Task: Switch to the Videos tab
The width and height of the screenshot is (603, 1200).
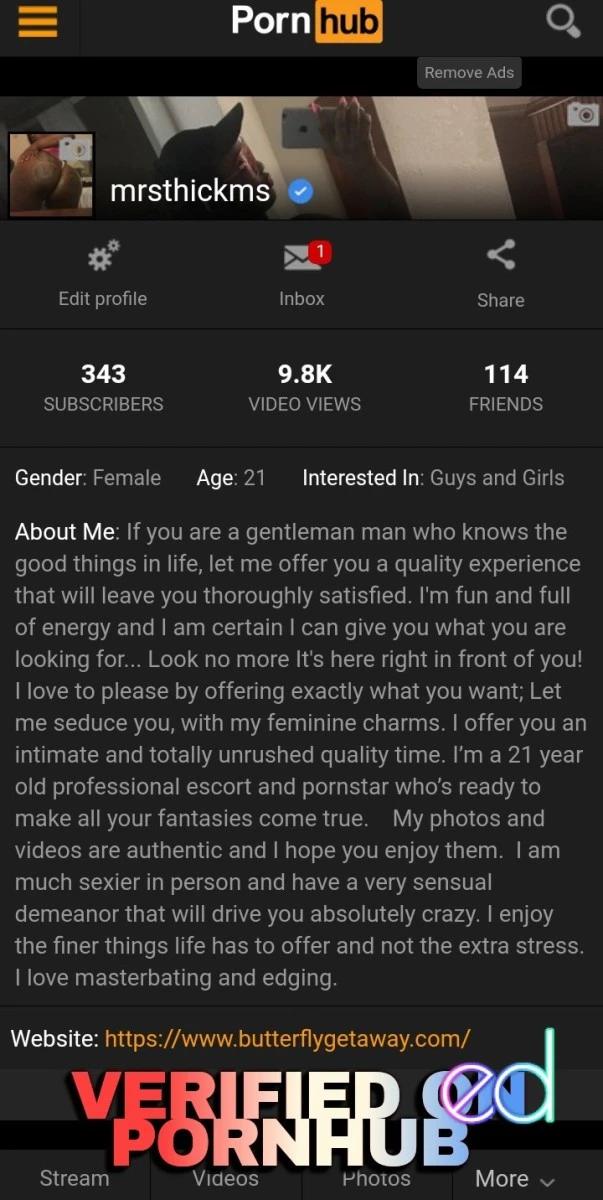Action: coord(225,1178)
